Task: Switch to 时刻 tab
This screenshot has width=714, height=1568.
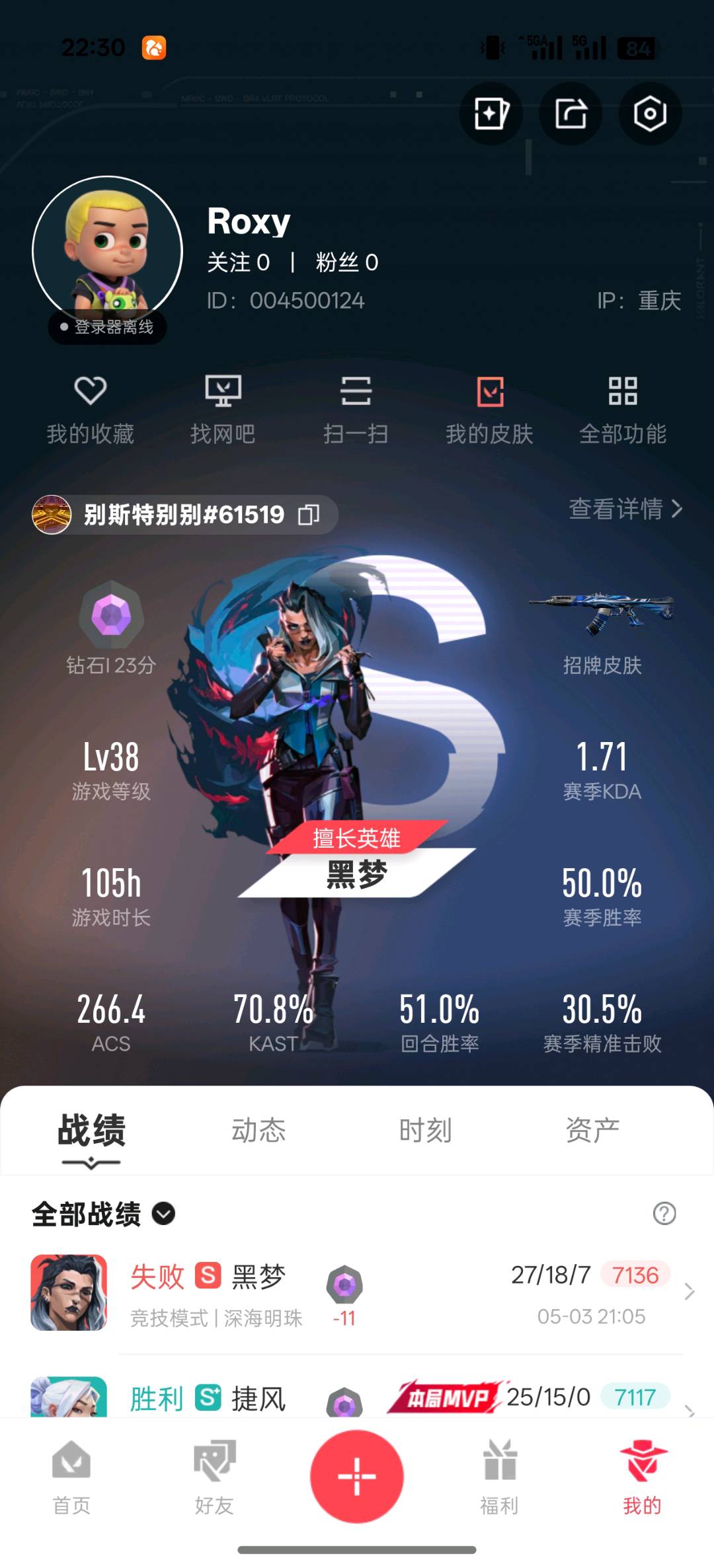Action: click(425, 1131)
